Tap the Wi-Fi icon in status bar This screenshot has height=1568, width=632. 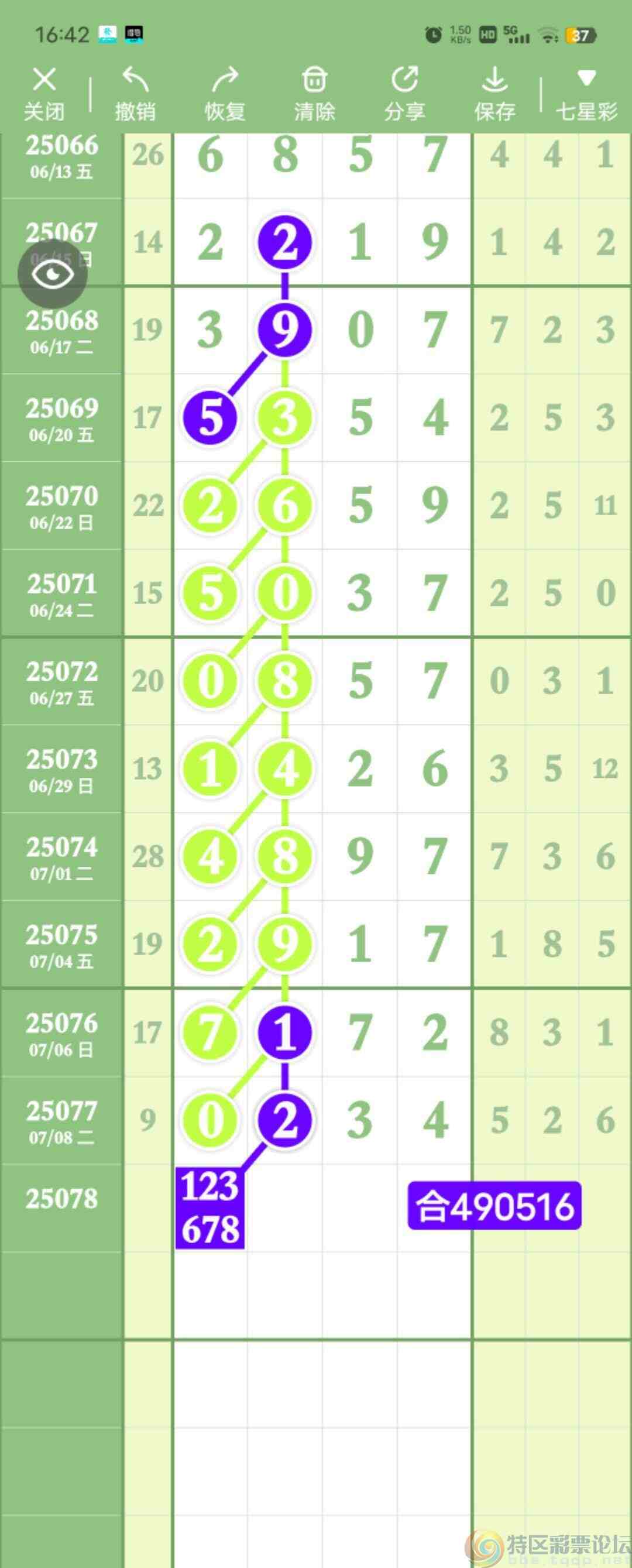tap(547, 35)
